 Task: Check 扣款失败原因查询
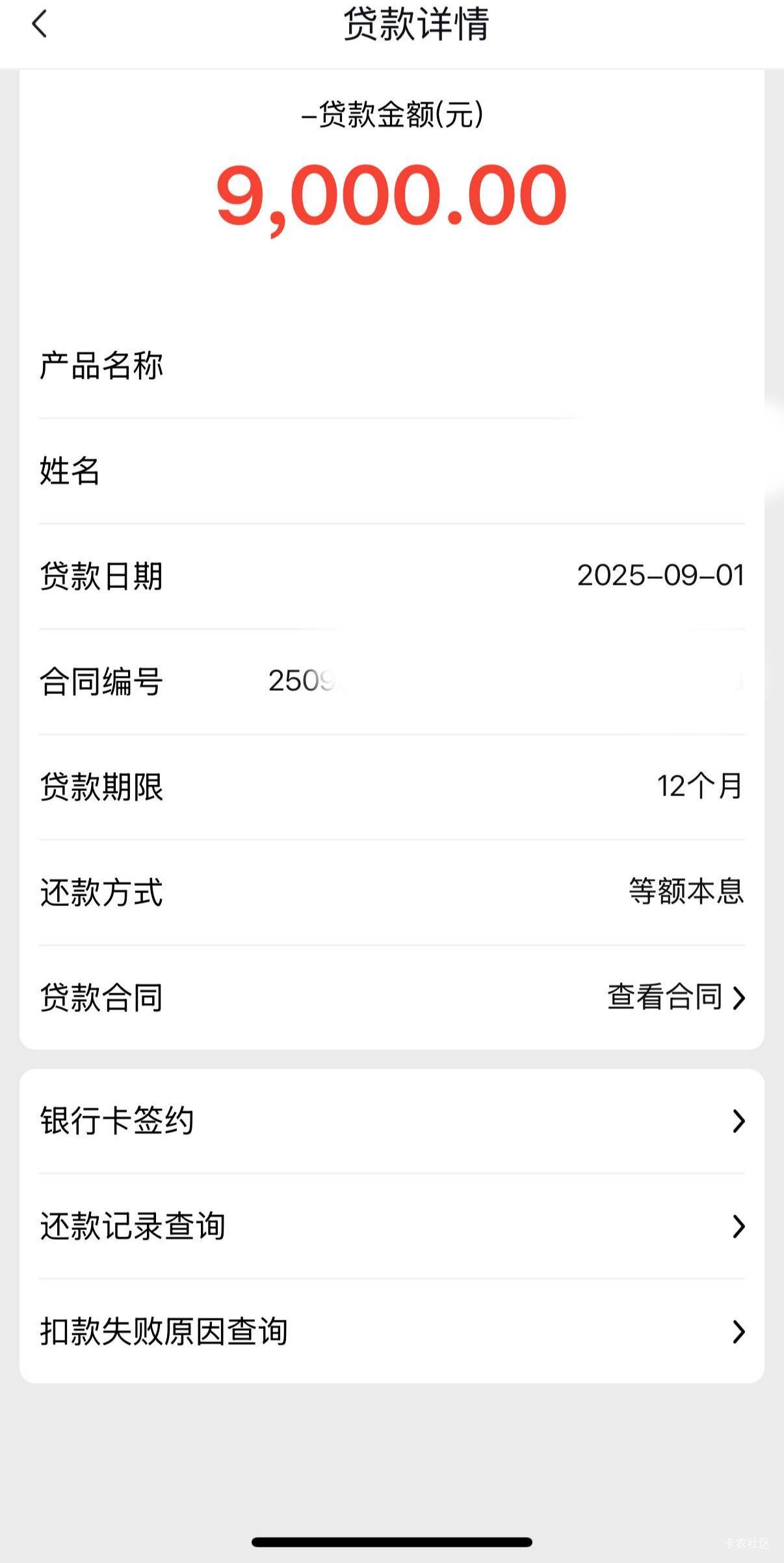391,1331
